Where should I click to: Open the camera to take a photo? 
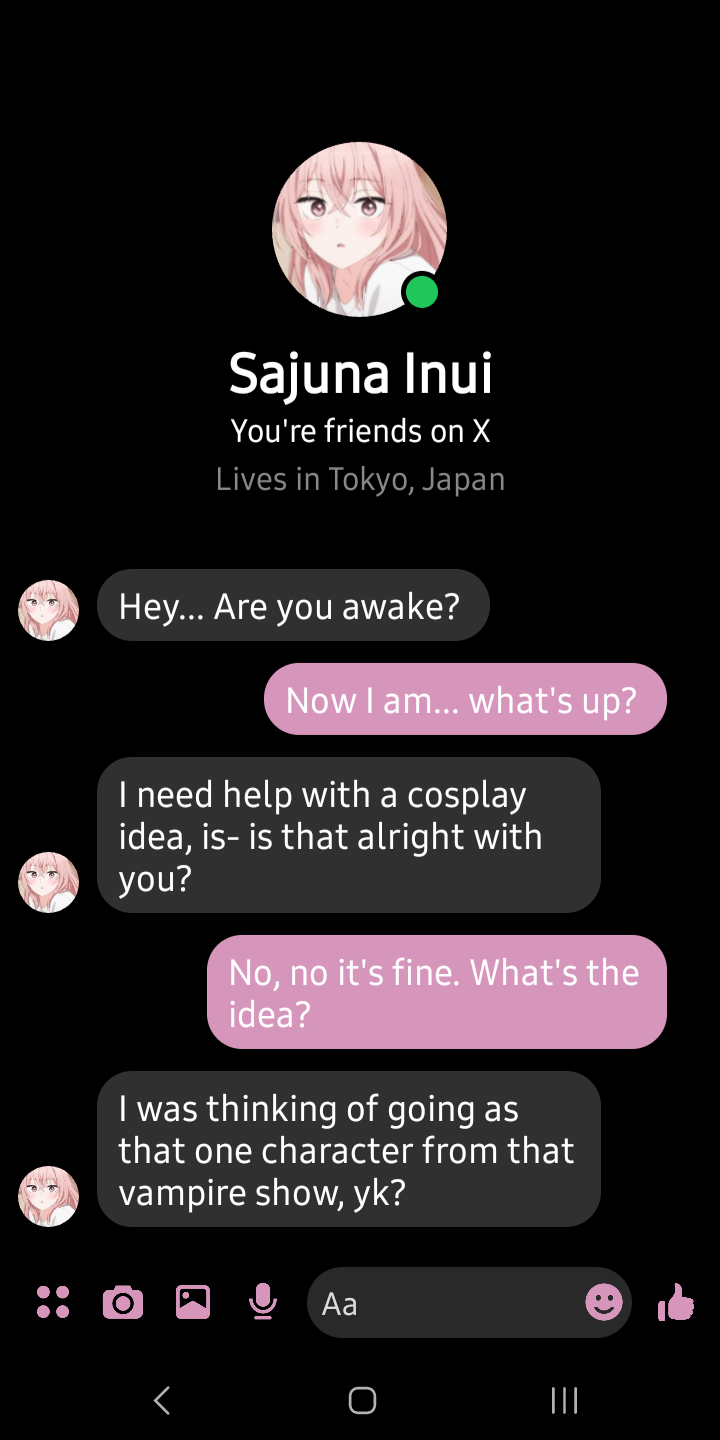click(123, 1303)
